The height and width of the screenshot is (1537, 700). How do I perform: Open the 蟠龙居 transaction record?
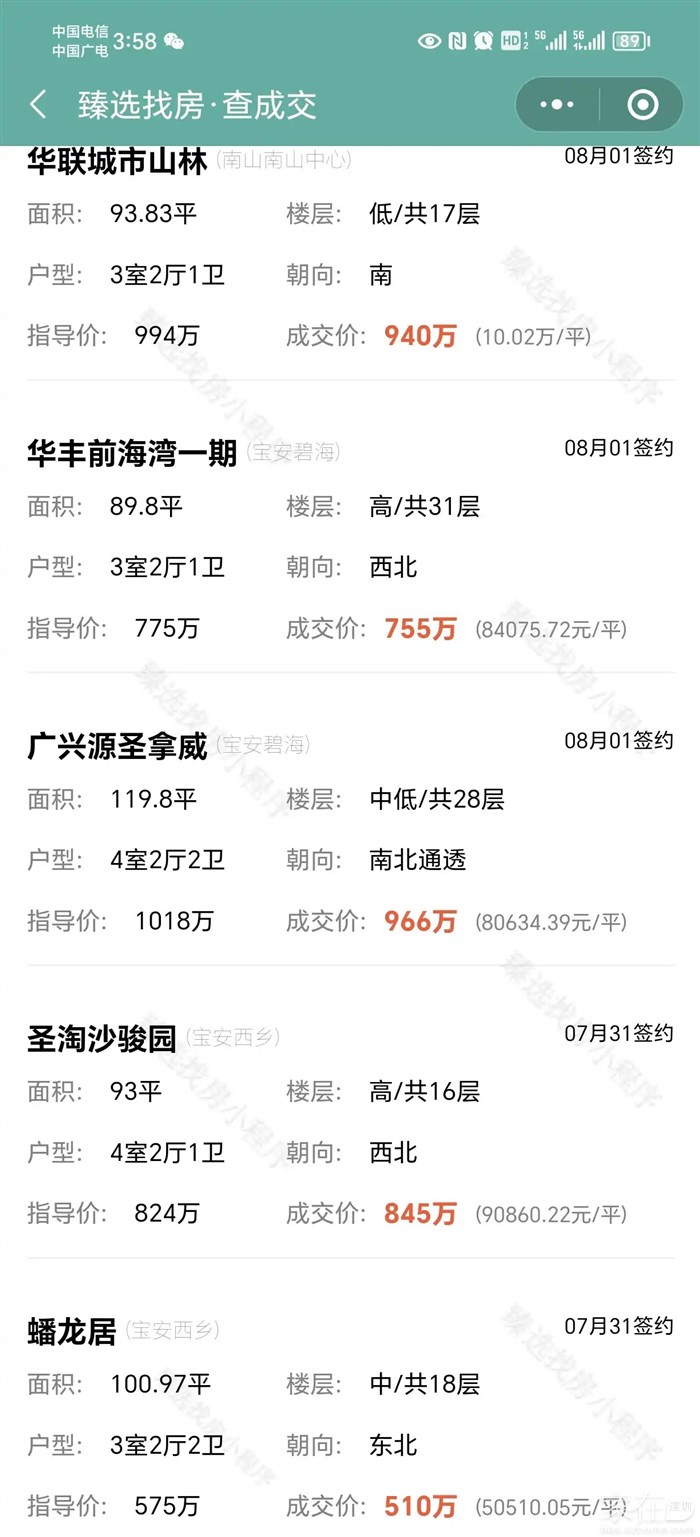(72, 1331)
